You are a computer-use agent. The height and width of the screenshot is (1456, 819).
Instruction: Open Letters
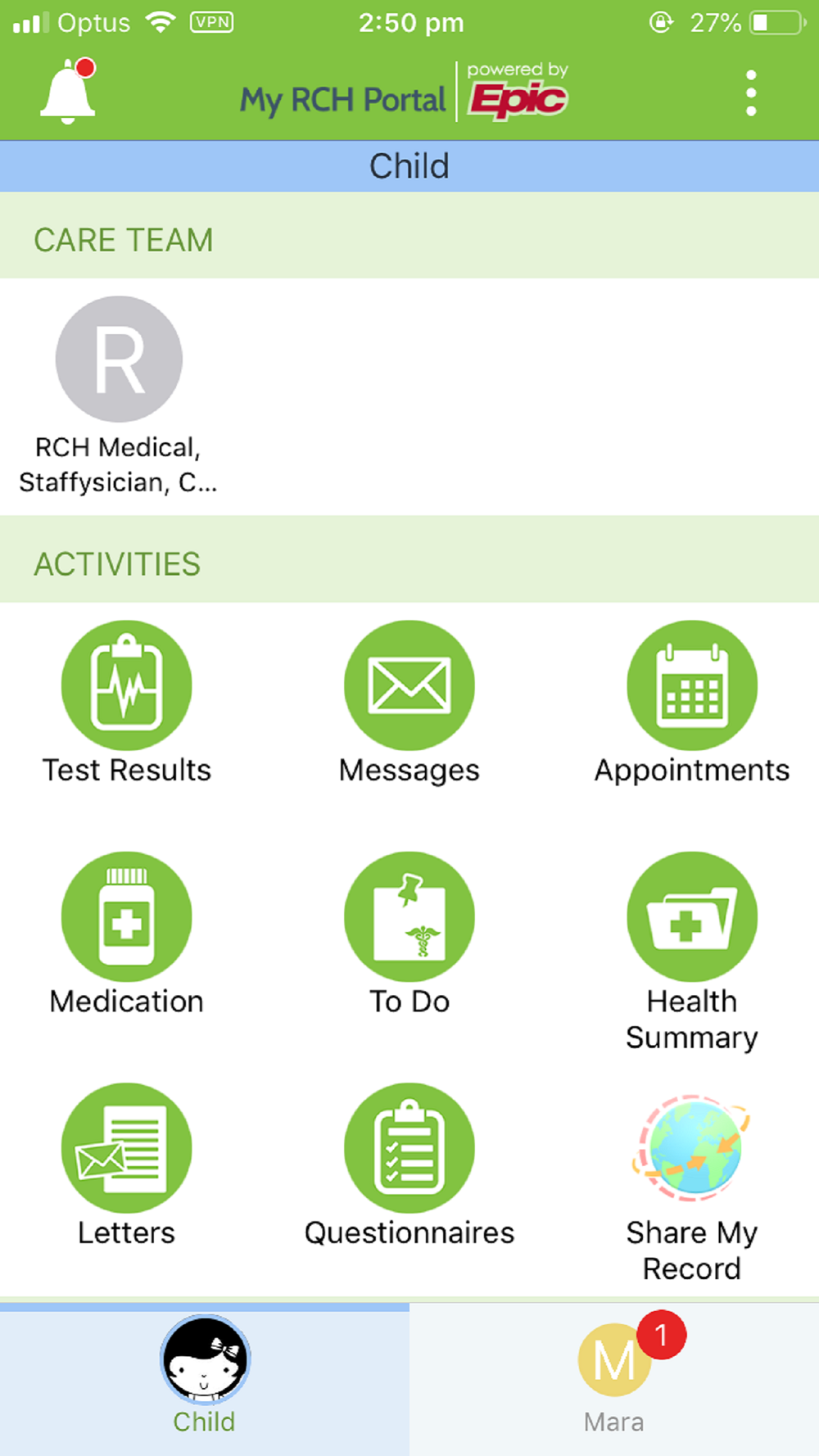pyautogui.click(x=127, y=1166)
